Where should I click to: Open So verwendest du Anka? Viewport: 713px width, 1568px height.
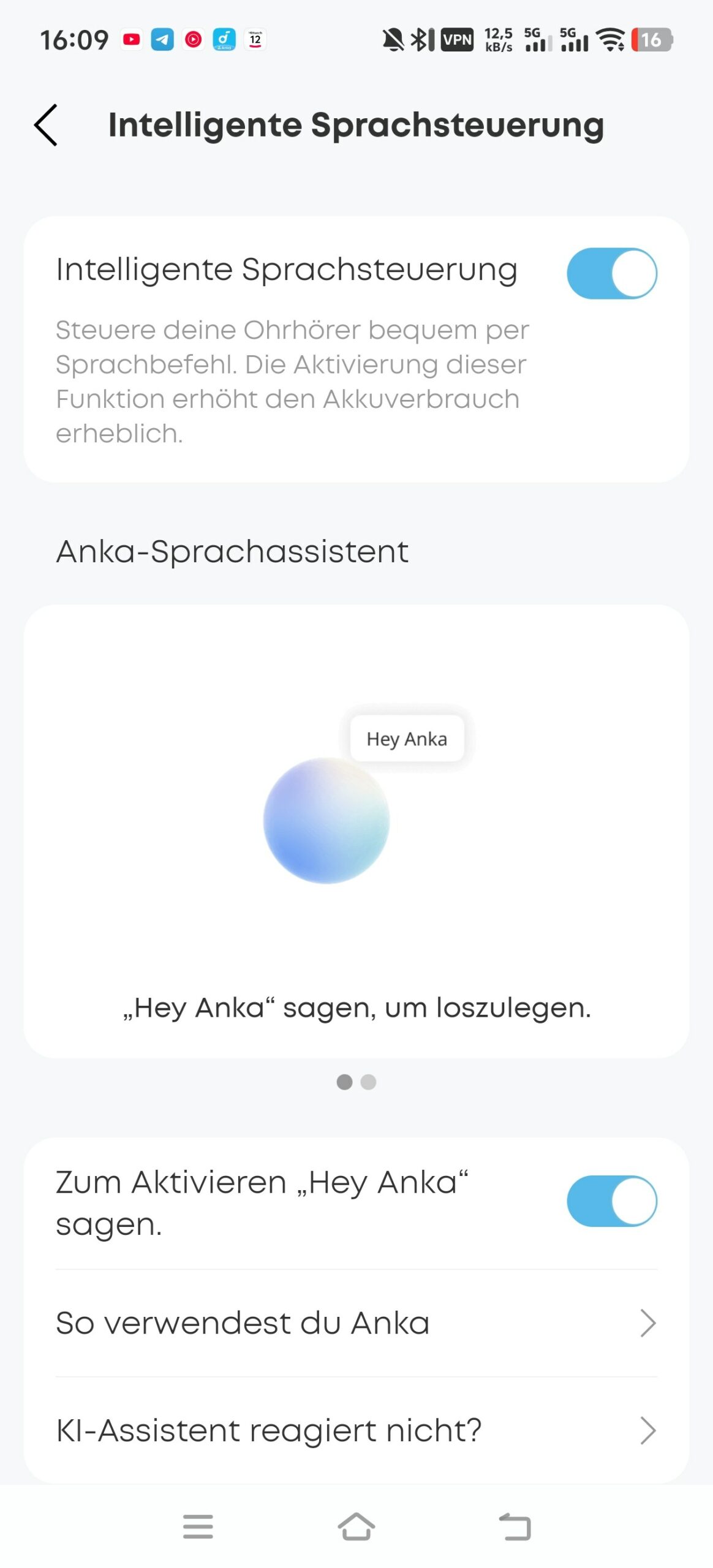coord(356,1323)
